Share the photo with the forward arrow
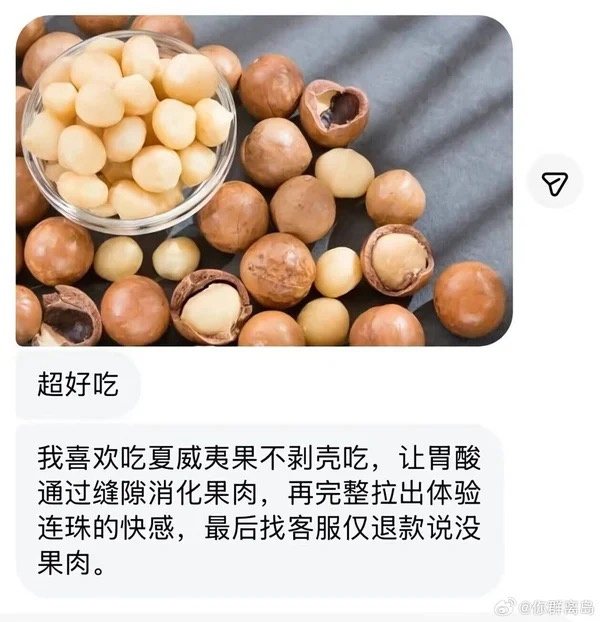The height and width of the screenshot is (622, 600). (x=554, y=182)
